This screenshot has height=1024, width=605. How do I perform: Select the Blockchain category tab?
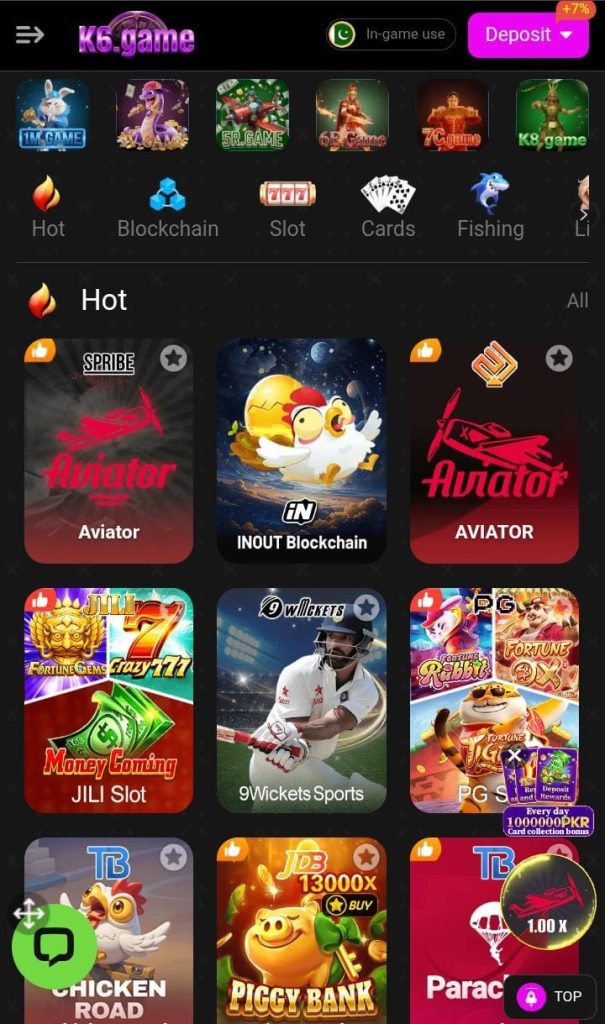coord(167,207)
